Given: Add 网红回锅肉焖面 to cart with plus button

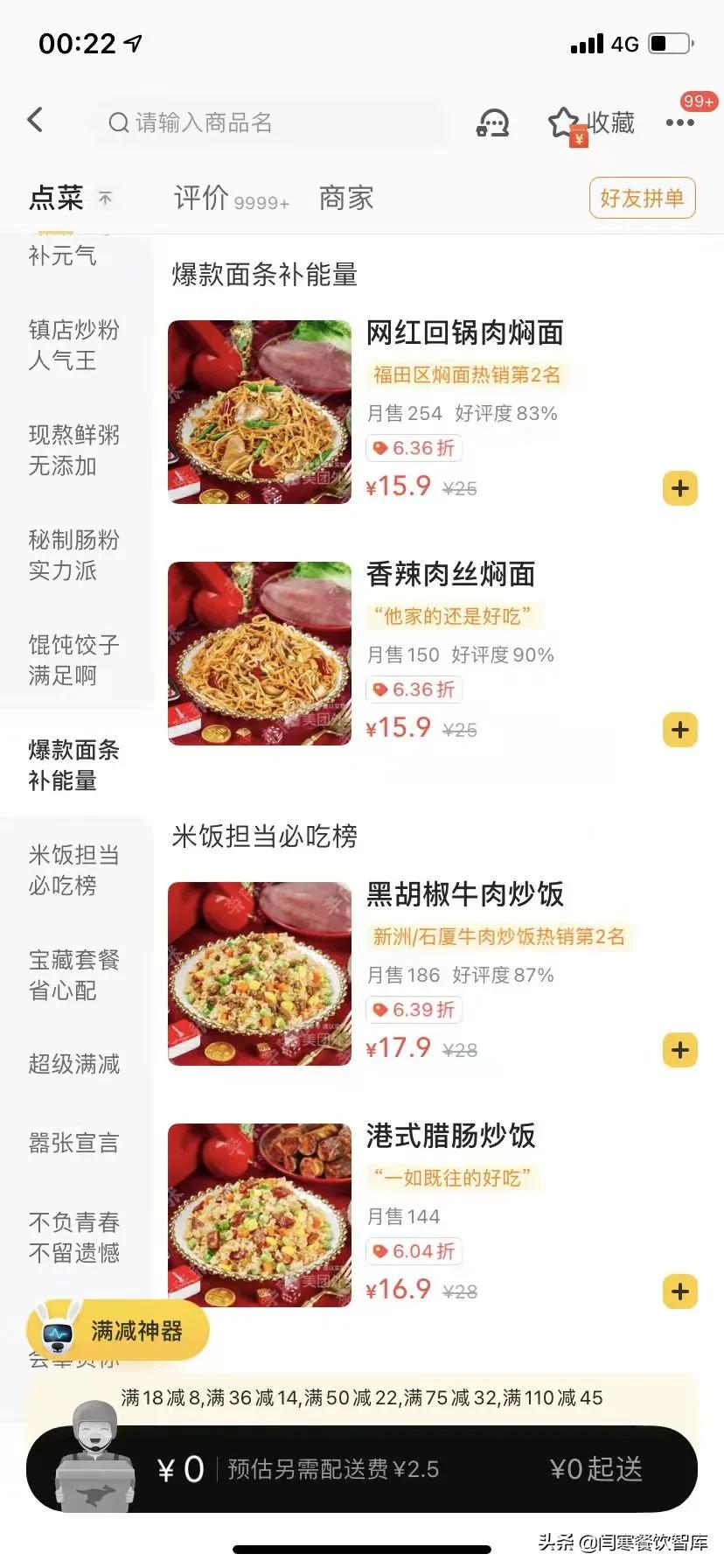Looking at the screenshot, I should (x=679, y=488).
